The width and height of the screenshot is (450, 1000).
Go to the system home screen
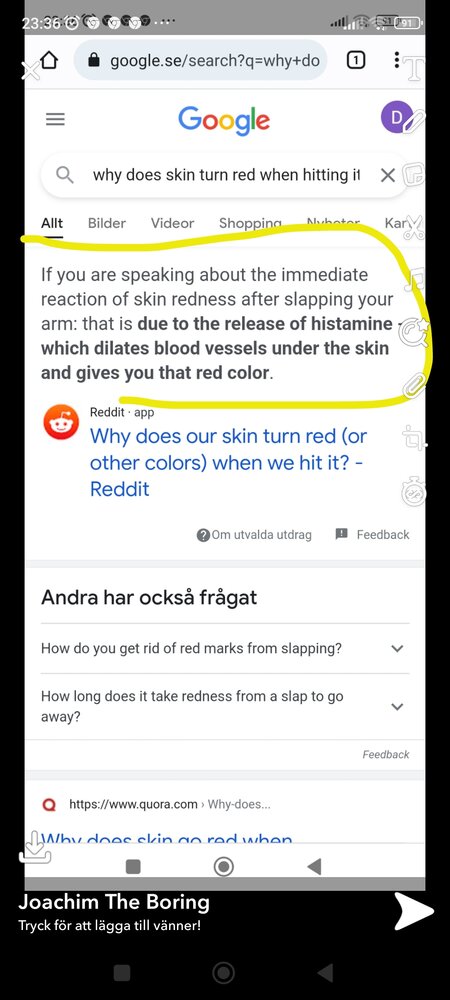[224, 973]
